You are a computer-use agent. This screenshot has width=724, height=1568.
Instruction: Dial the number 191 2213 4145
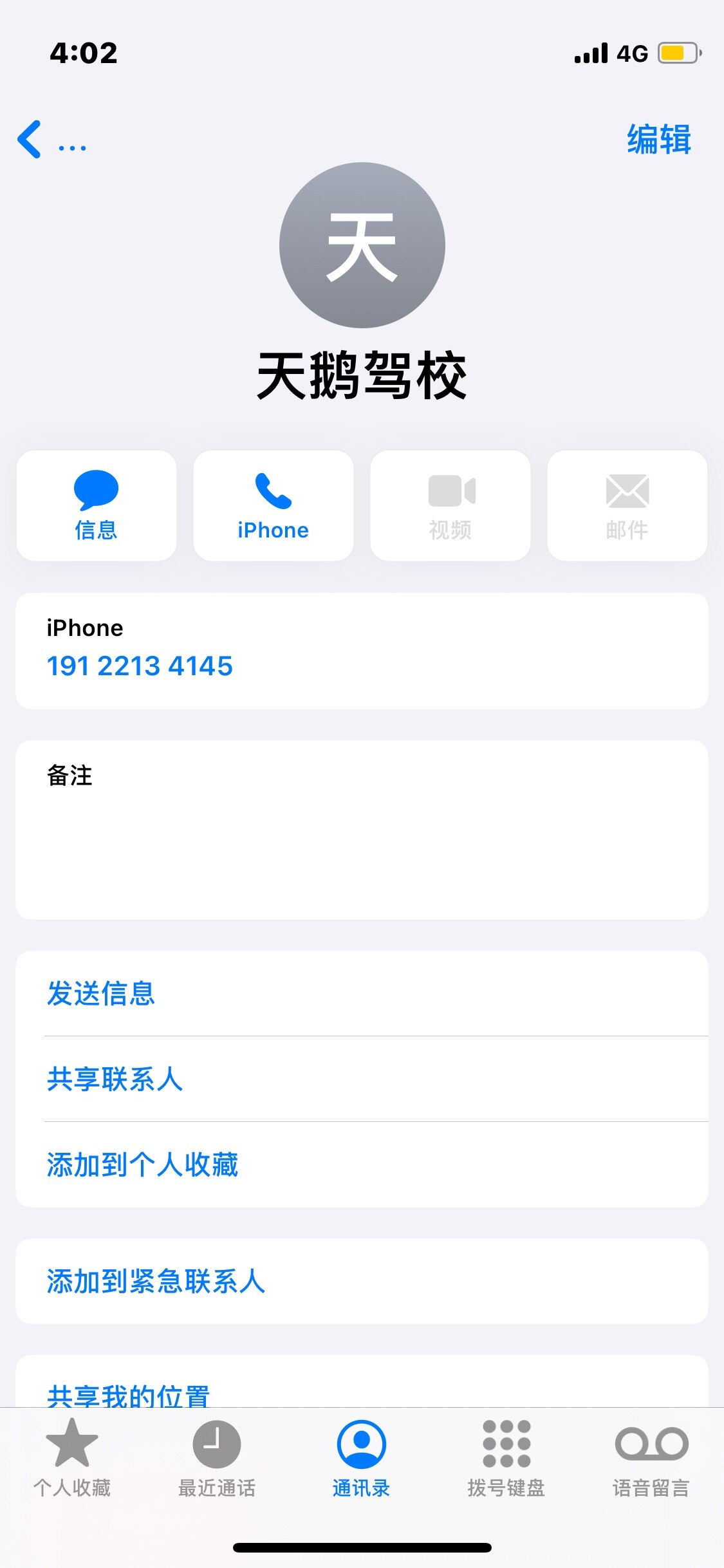(140, 666)
